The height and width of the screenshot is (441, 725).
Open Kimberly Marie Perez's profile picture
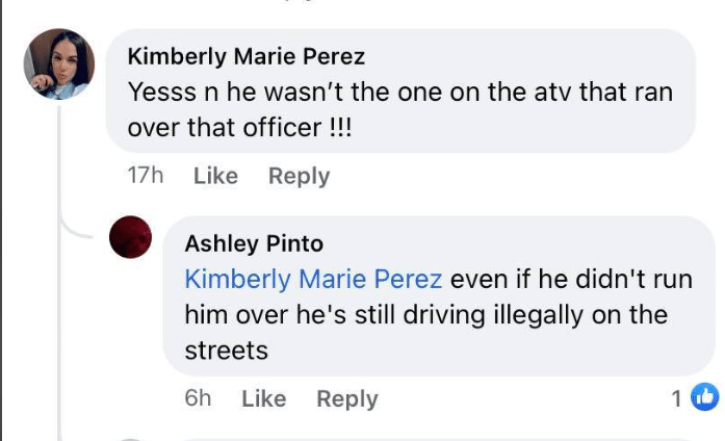[x=60, y=64]
